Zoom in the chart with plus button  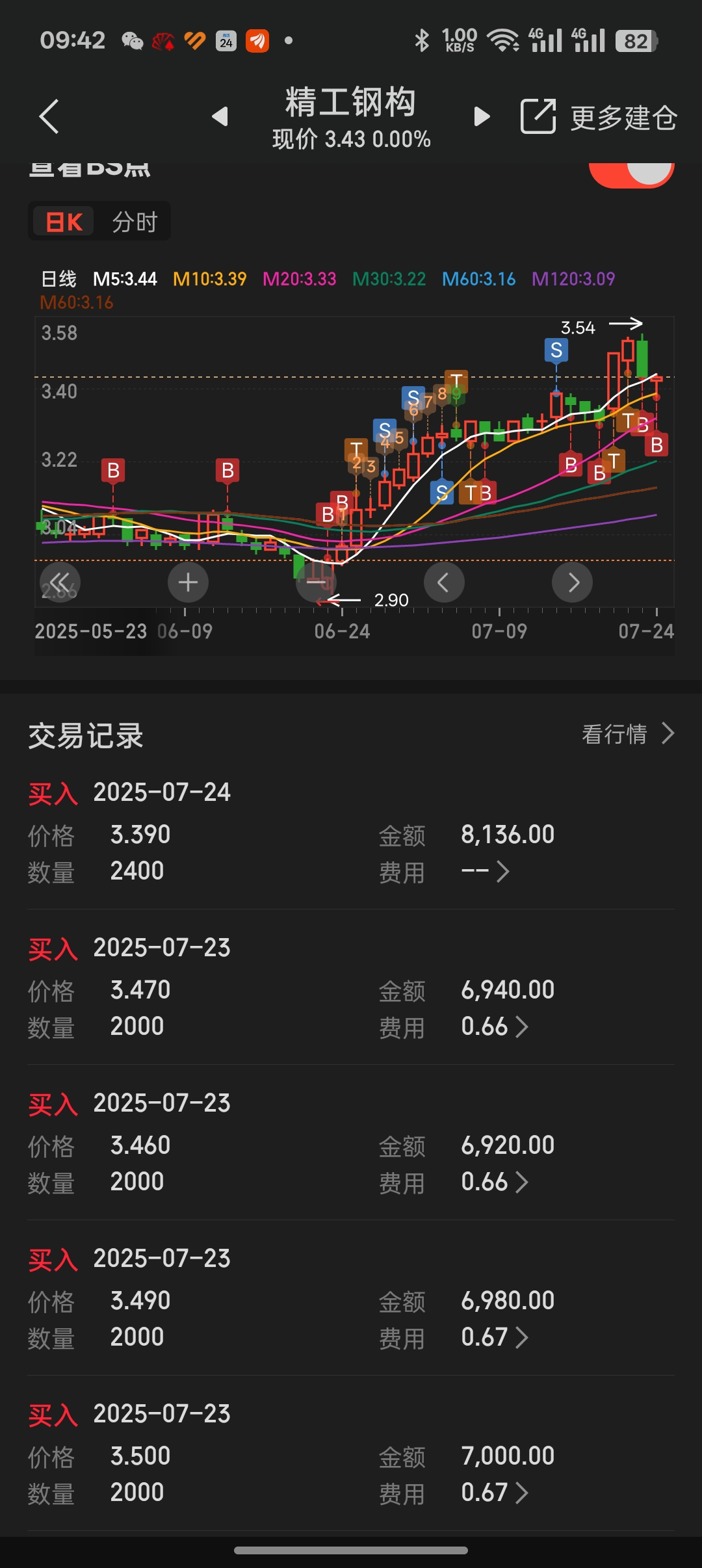pos(188,582)
